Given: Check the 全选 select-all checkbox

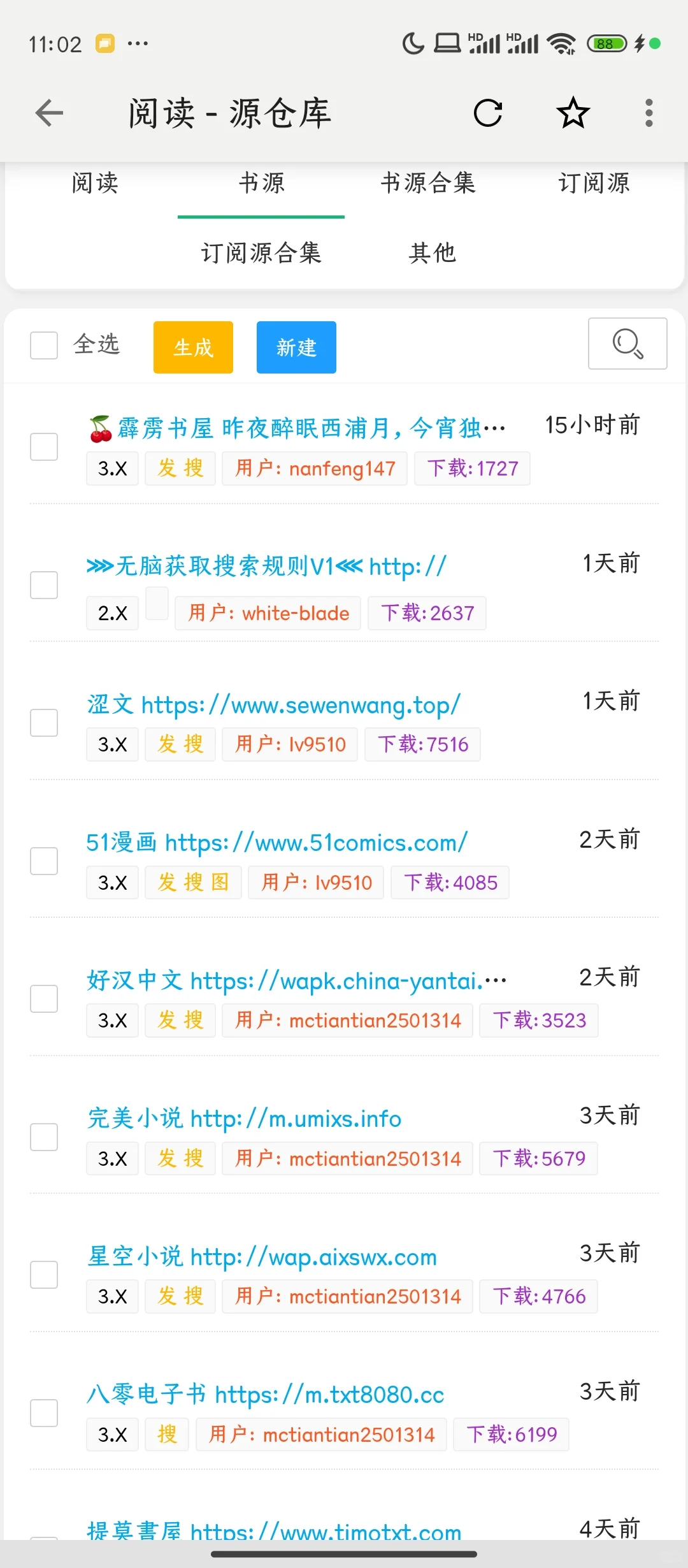Looking at the screenshot, I should tap(44, 345).
